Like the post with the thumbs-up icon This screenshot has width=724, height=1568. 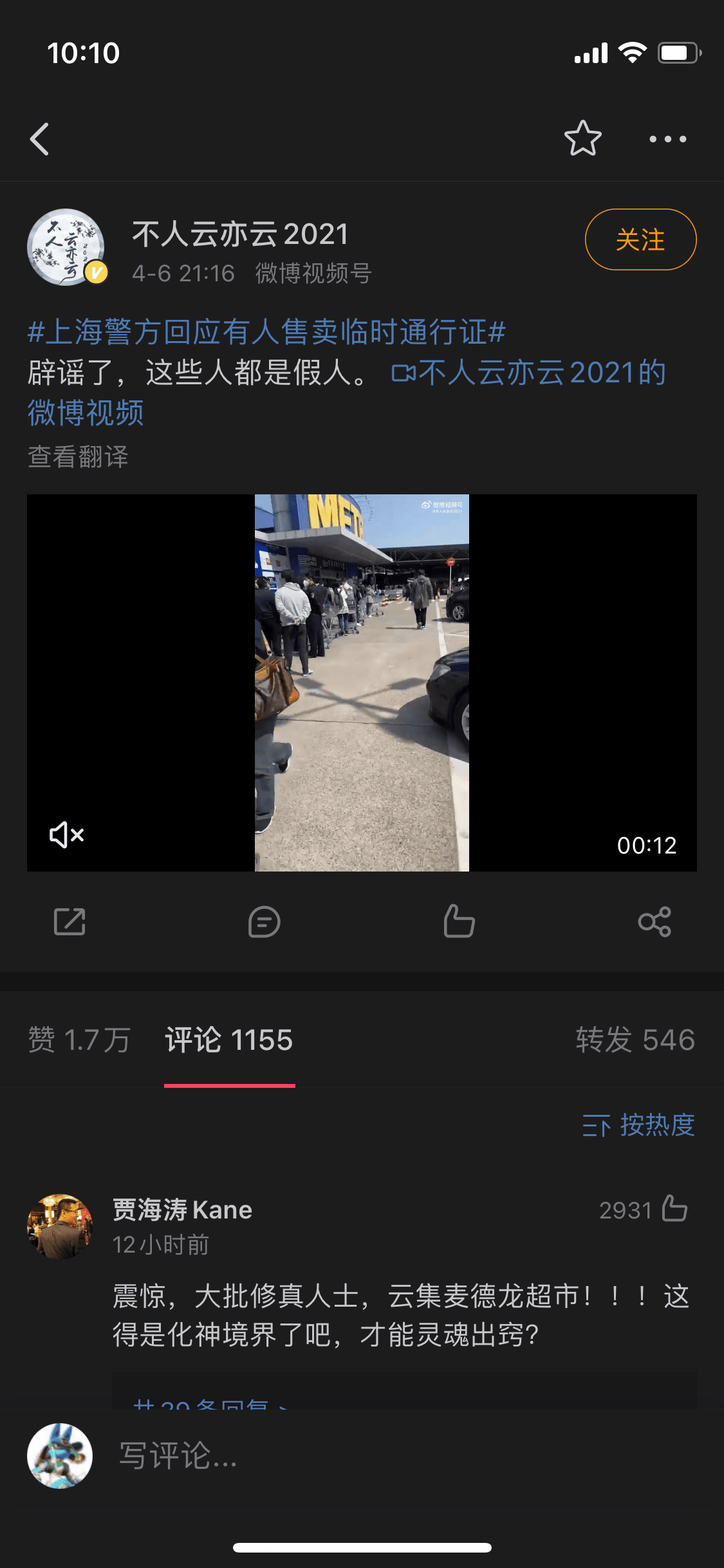point(459,921)
